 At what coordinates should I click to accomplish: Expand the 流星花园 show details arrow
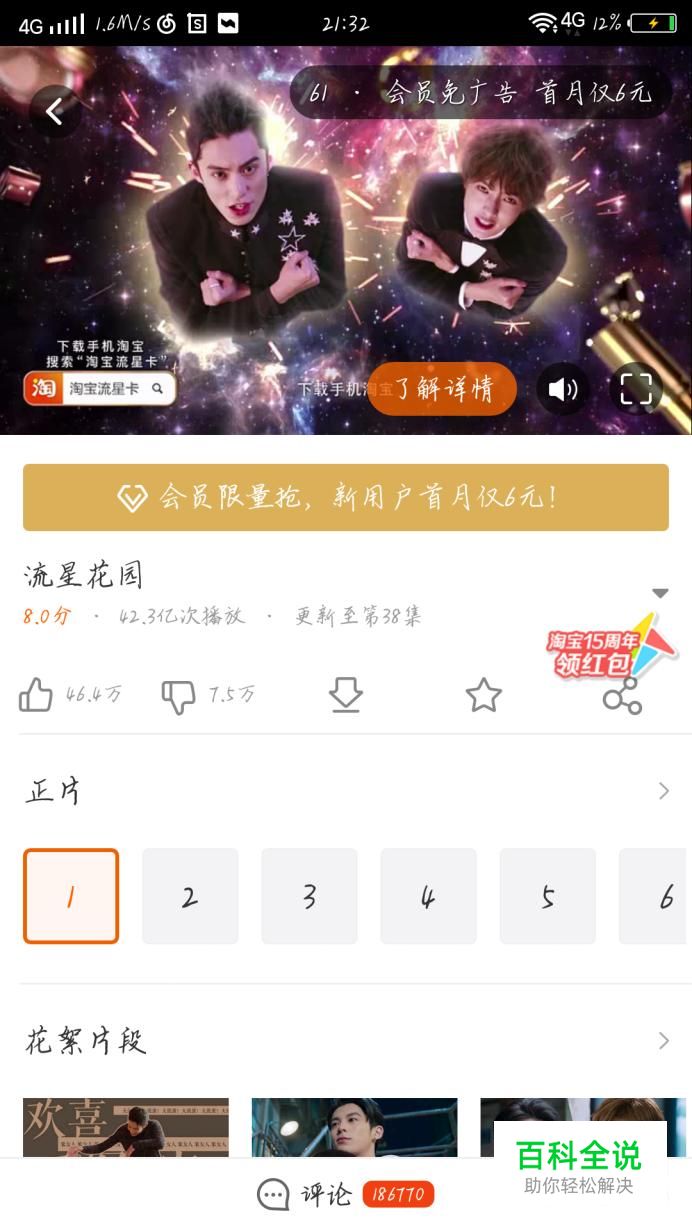pyautogui.click(x=660, y=593)
